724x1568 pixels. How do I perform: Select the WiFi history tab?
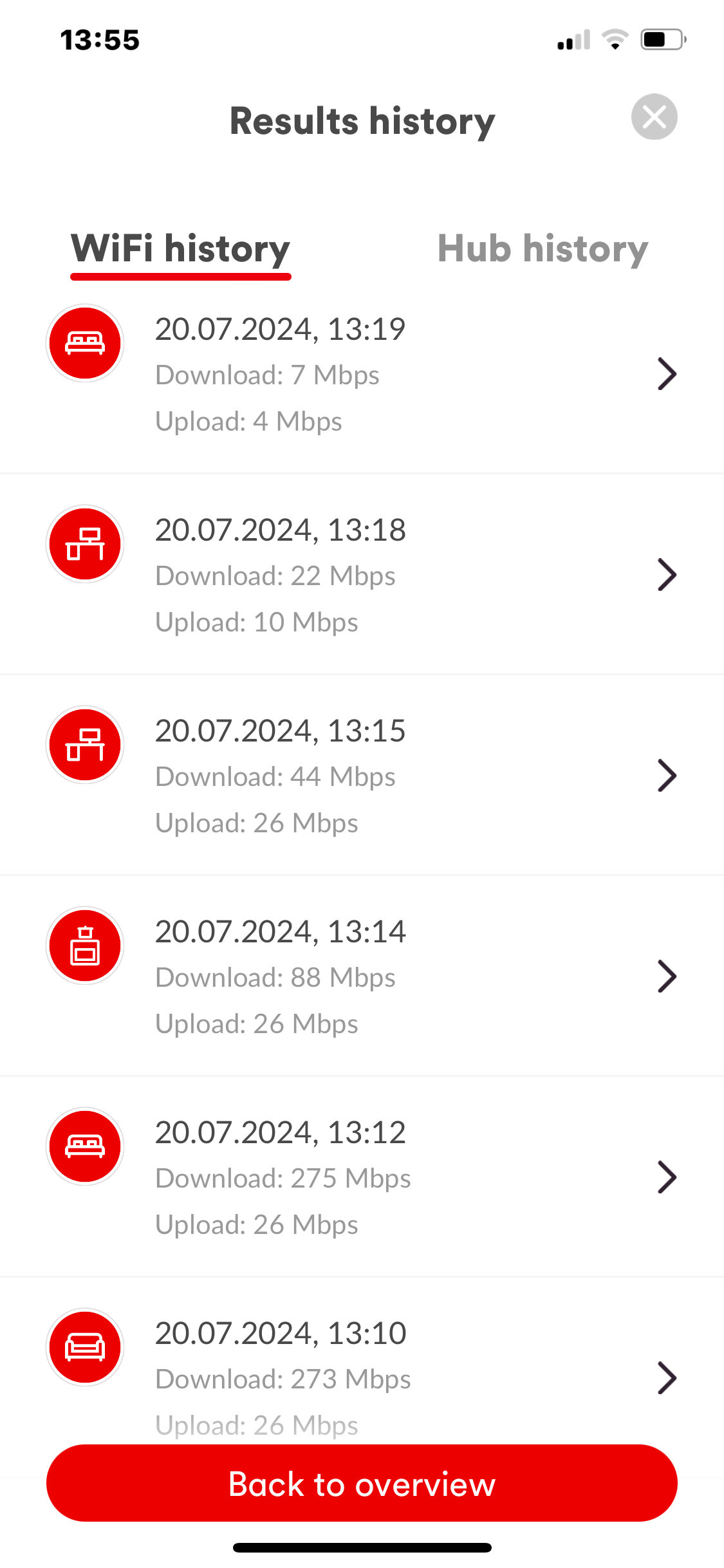pyautogui.click(x=181, y=249)
